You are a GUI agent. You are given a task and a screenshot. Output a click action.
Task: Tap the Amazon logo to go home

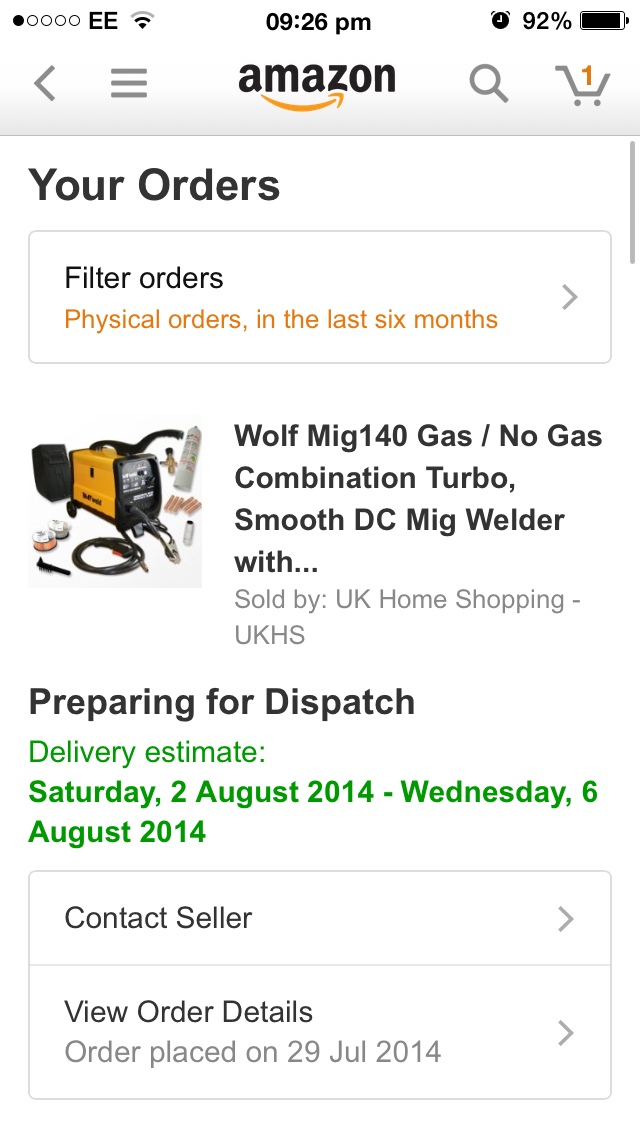(x=317, y=83)
